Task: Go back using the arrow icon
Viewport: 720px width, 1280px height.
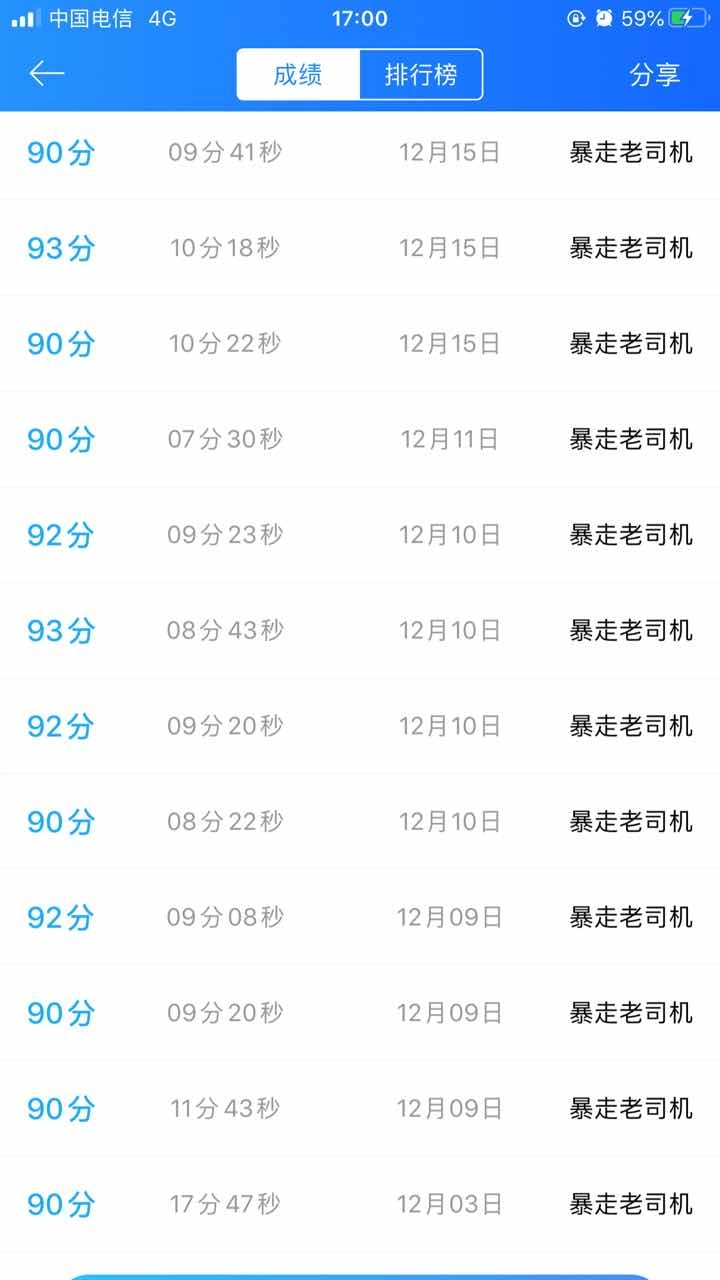Action: click(46, 74)
